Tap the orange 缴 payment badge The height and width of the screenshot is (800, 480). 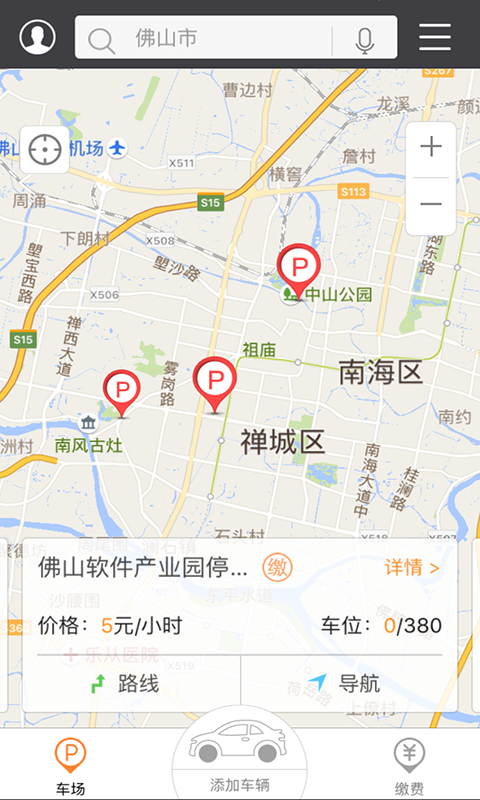pyautogui.click(x=277, y=568)
